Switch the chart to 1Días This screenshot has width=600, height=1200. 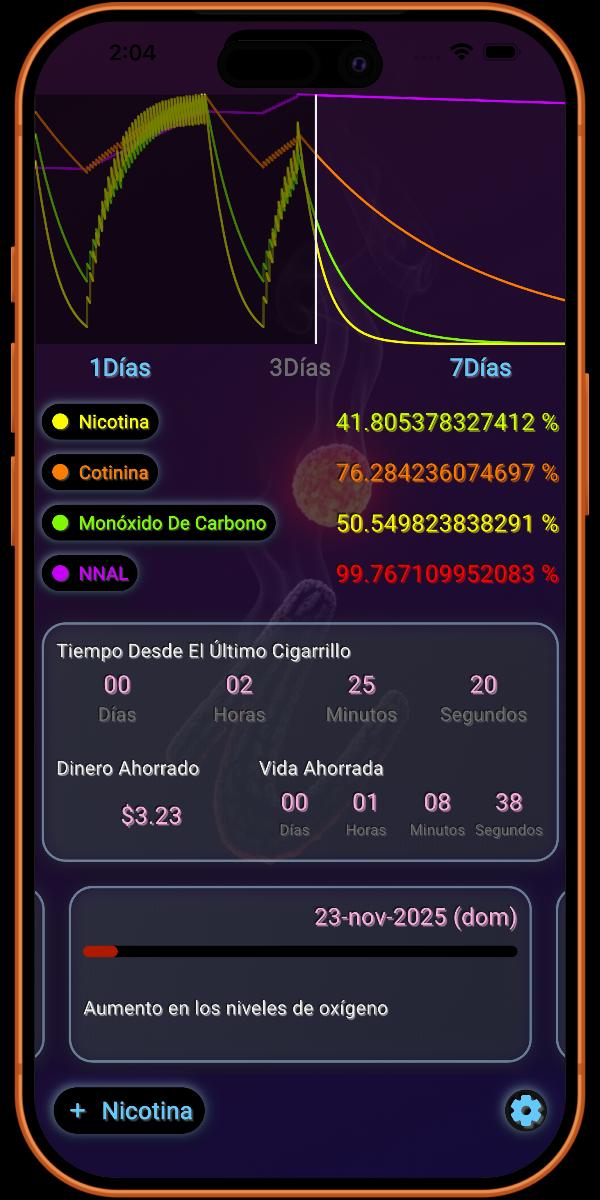pos(120,368)
